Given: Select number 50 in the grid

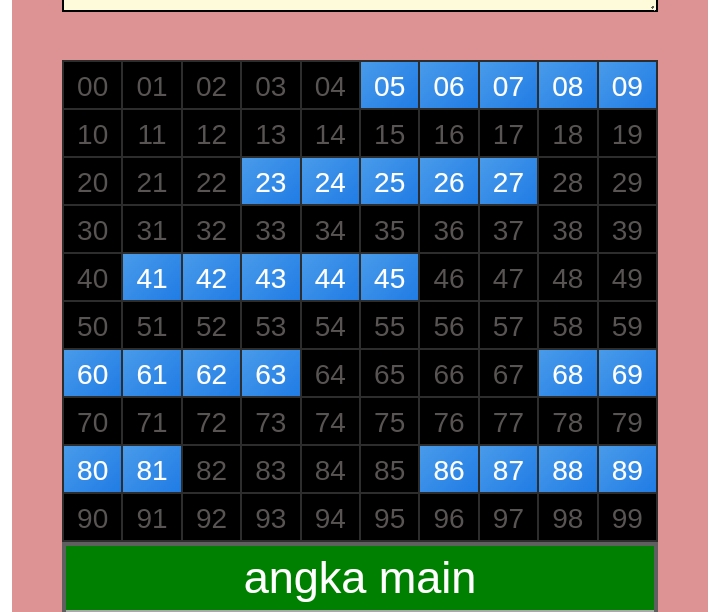Looking at the screenshot, I should [x=92, y=326].
